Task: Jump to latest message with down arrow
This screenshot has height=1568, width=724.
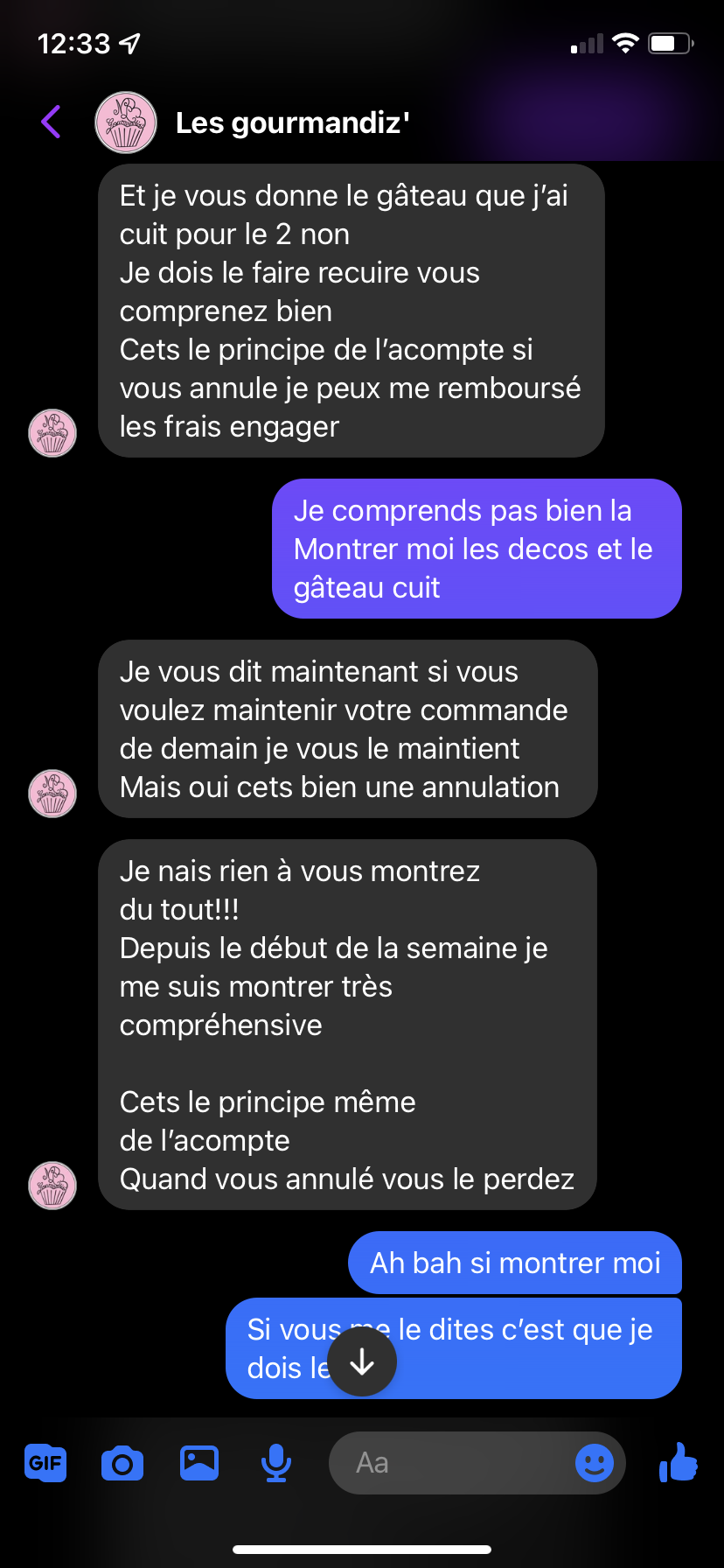Action: pos(362,1362)
